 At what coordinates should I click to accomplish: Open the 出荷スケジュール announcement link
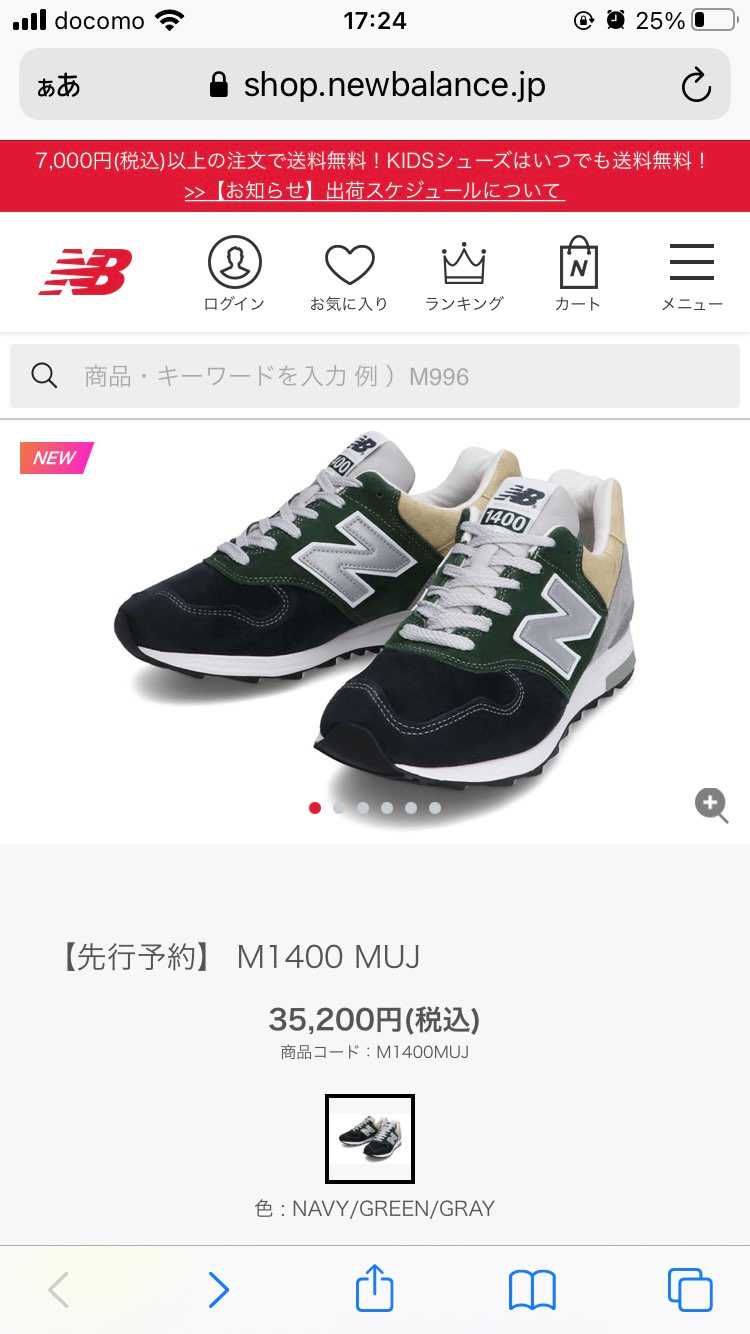tap(374, 189)
